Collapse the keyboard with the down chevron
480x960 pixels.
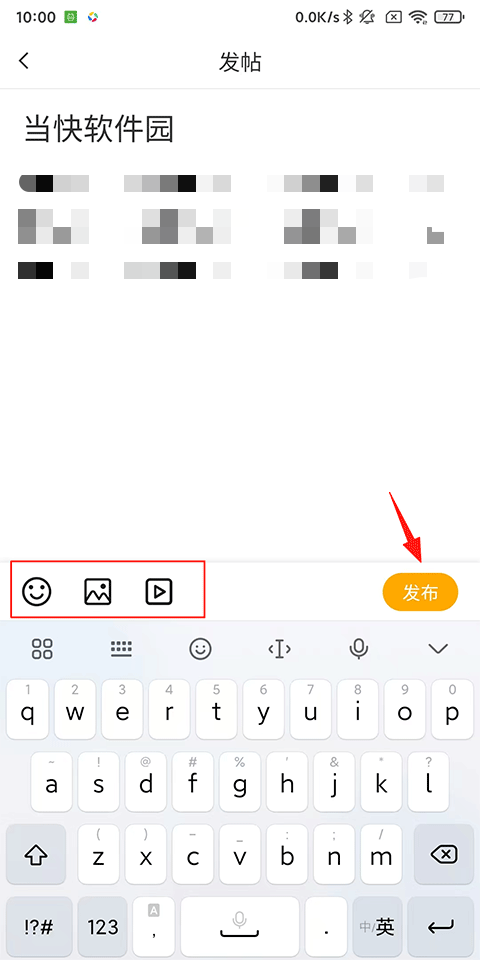click(x=438, y=648)
